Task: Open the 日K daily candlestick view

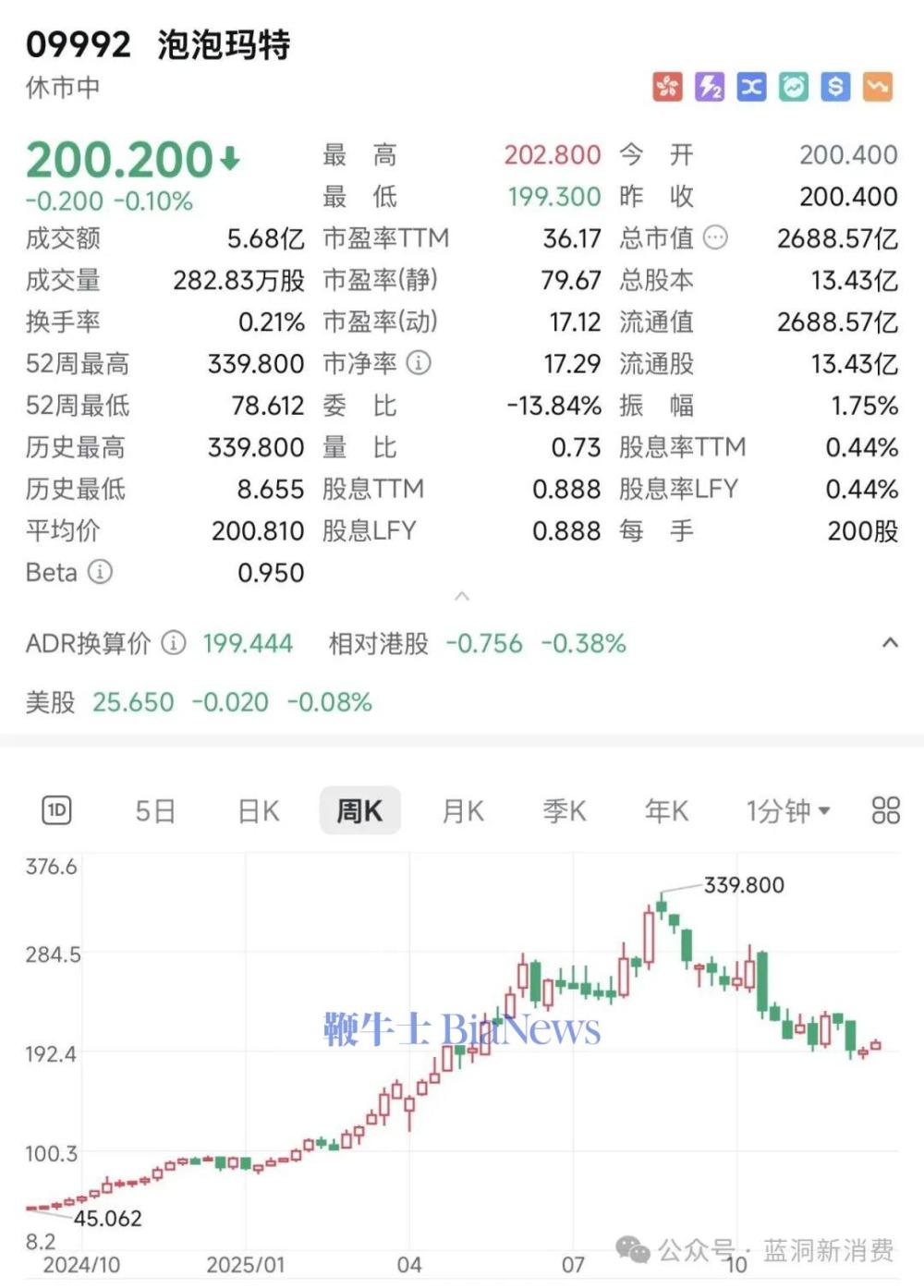Action: point(256,809)
